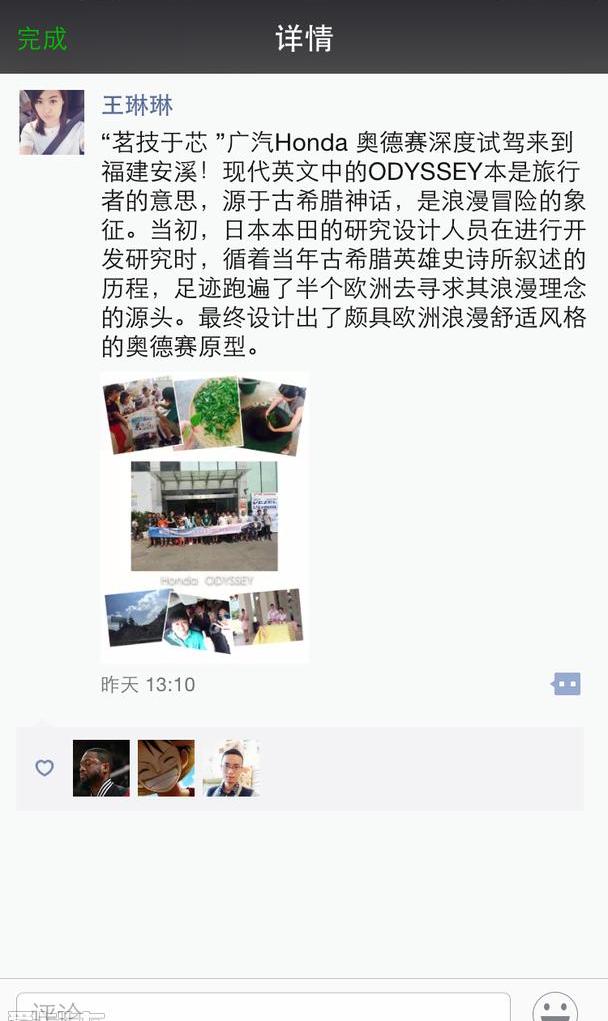
Task: Open the name link 王琳琳
Action: 137,105
